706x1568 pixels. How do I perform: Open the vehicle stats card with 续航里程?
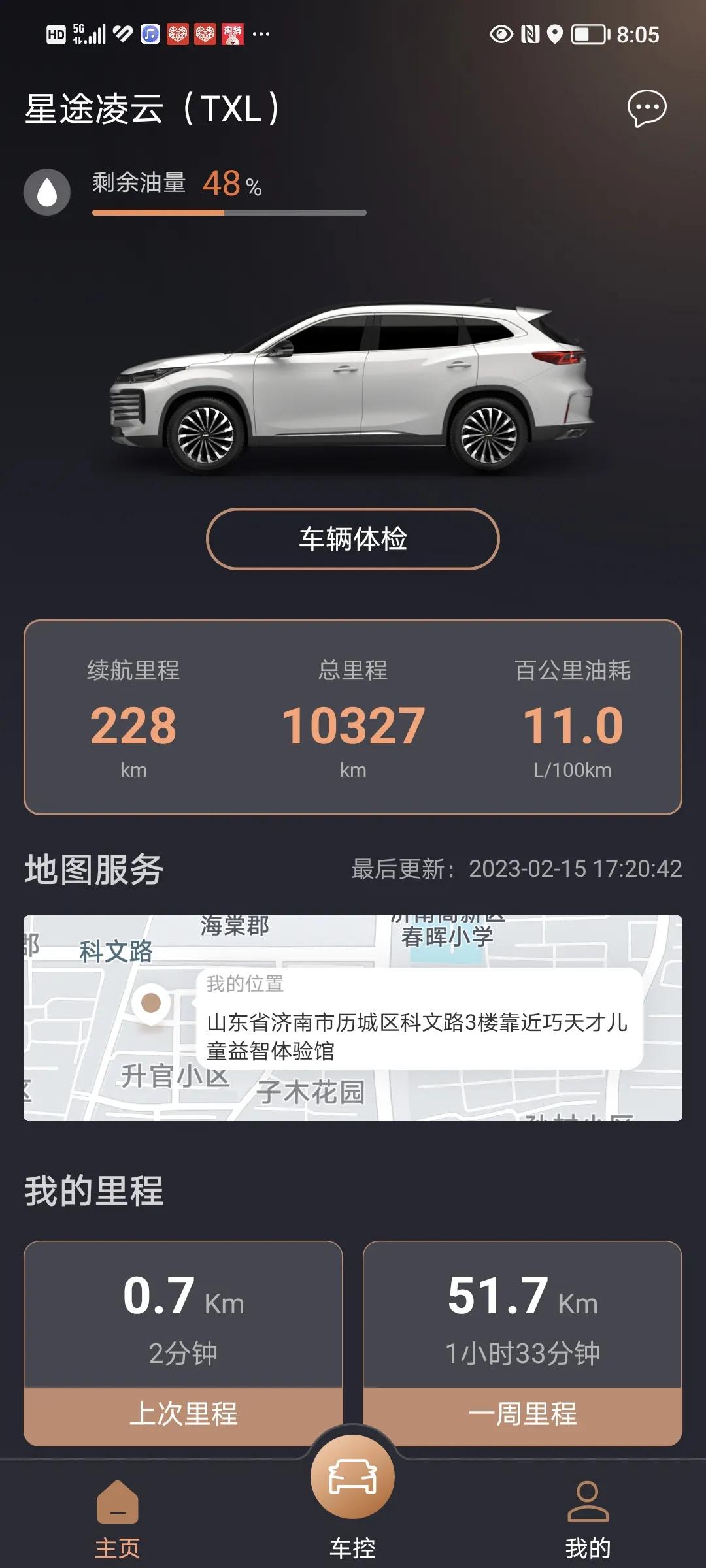pos(353,717)
